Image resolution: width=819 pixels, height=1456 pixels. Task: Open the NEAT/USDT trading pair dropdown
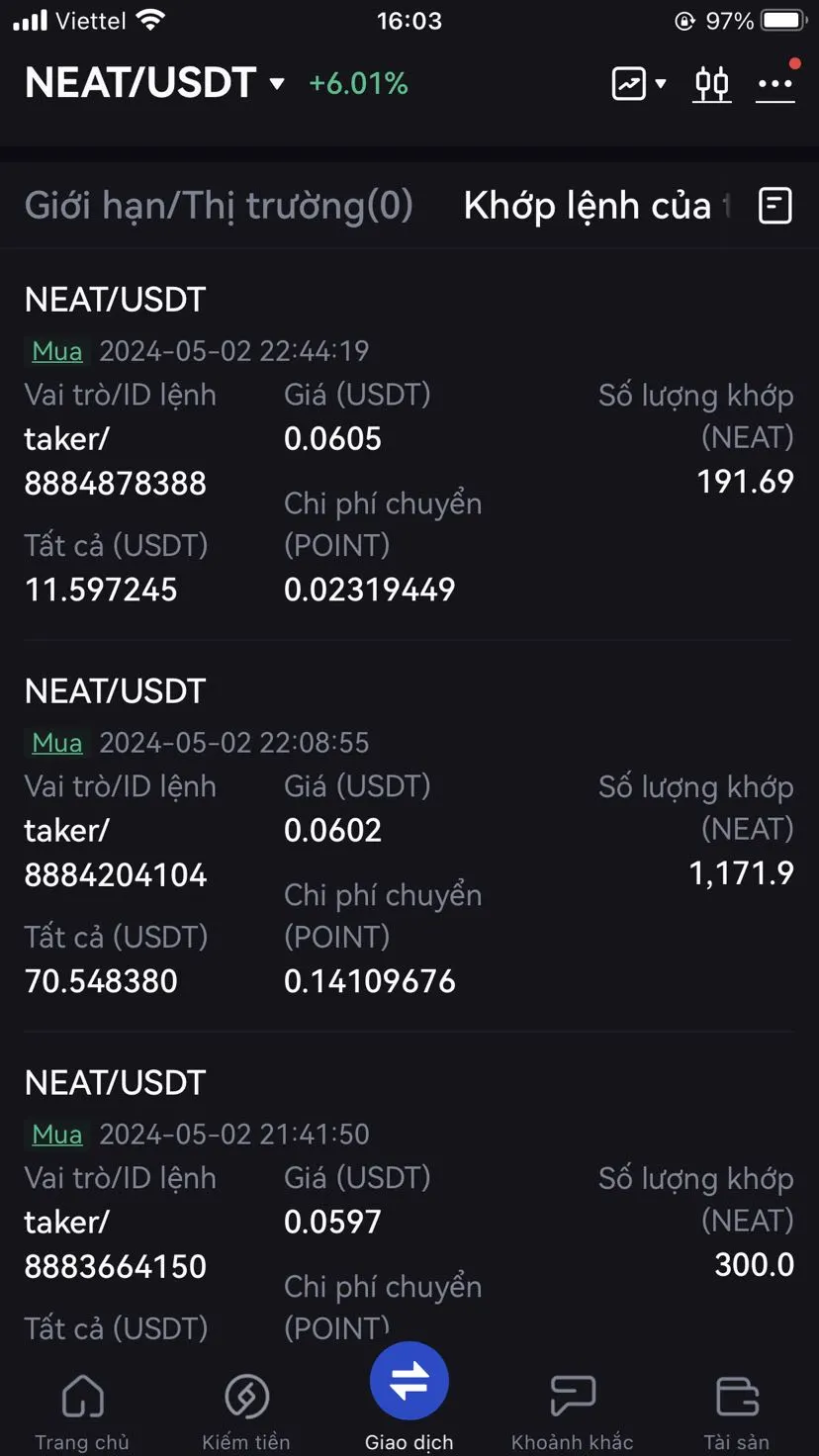tap(154, 83)
